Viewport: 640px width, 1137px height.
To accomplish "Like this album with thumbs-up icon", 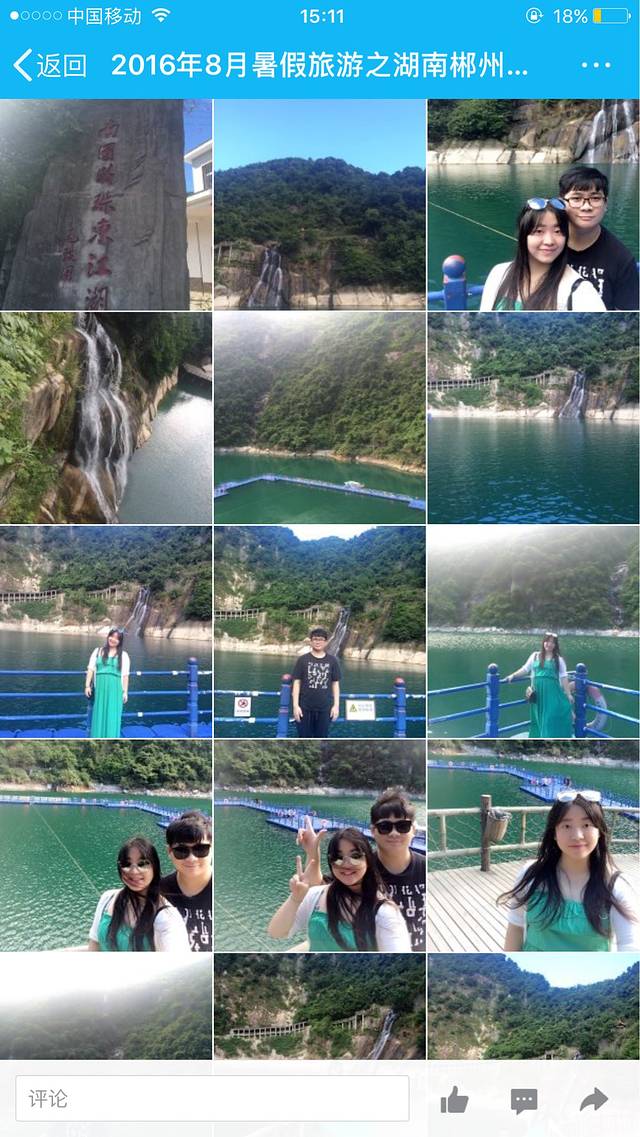I will 454,1100.
